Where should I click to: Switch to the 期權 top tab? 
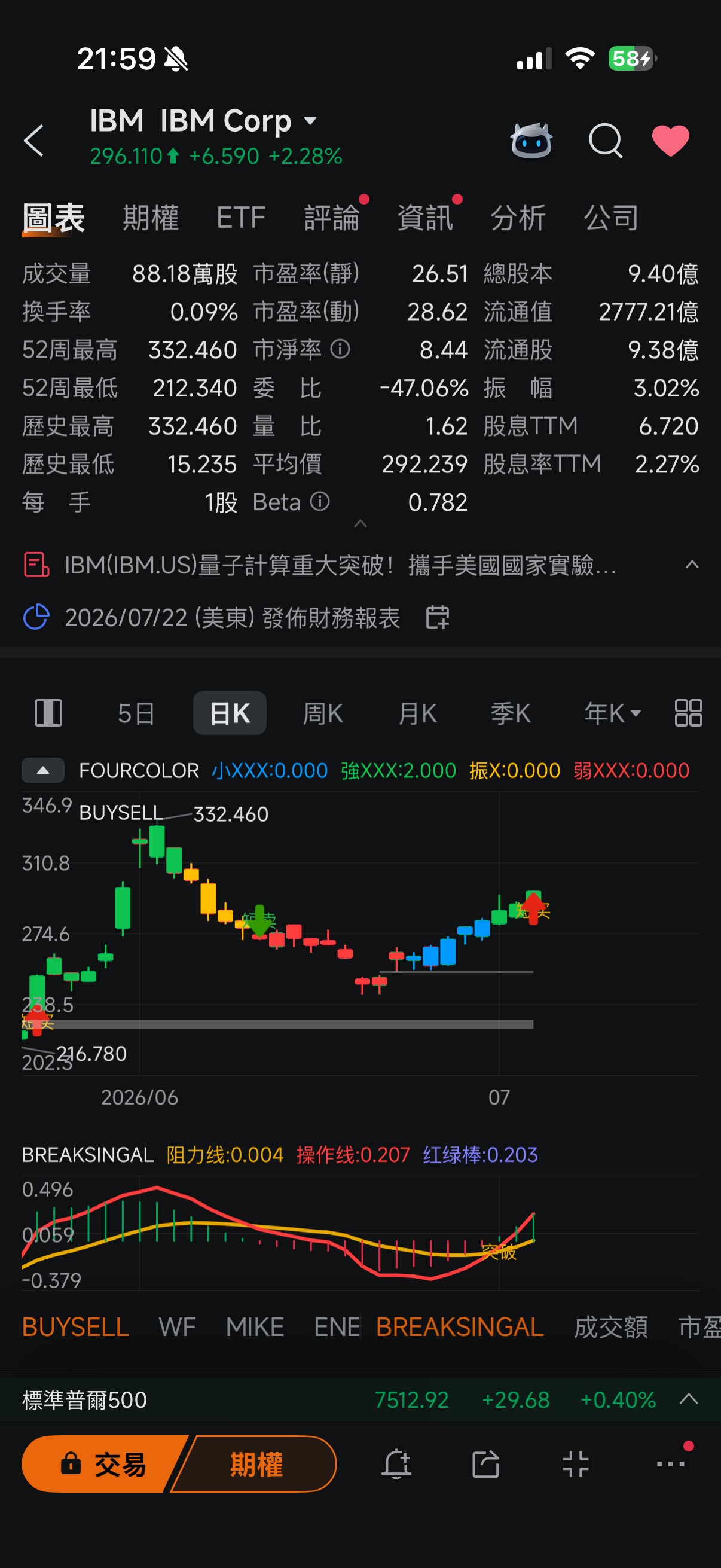click(150, 217)
